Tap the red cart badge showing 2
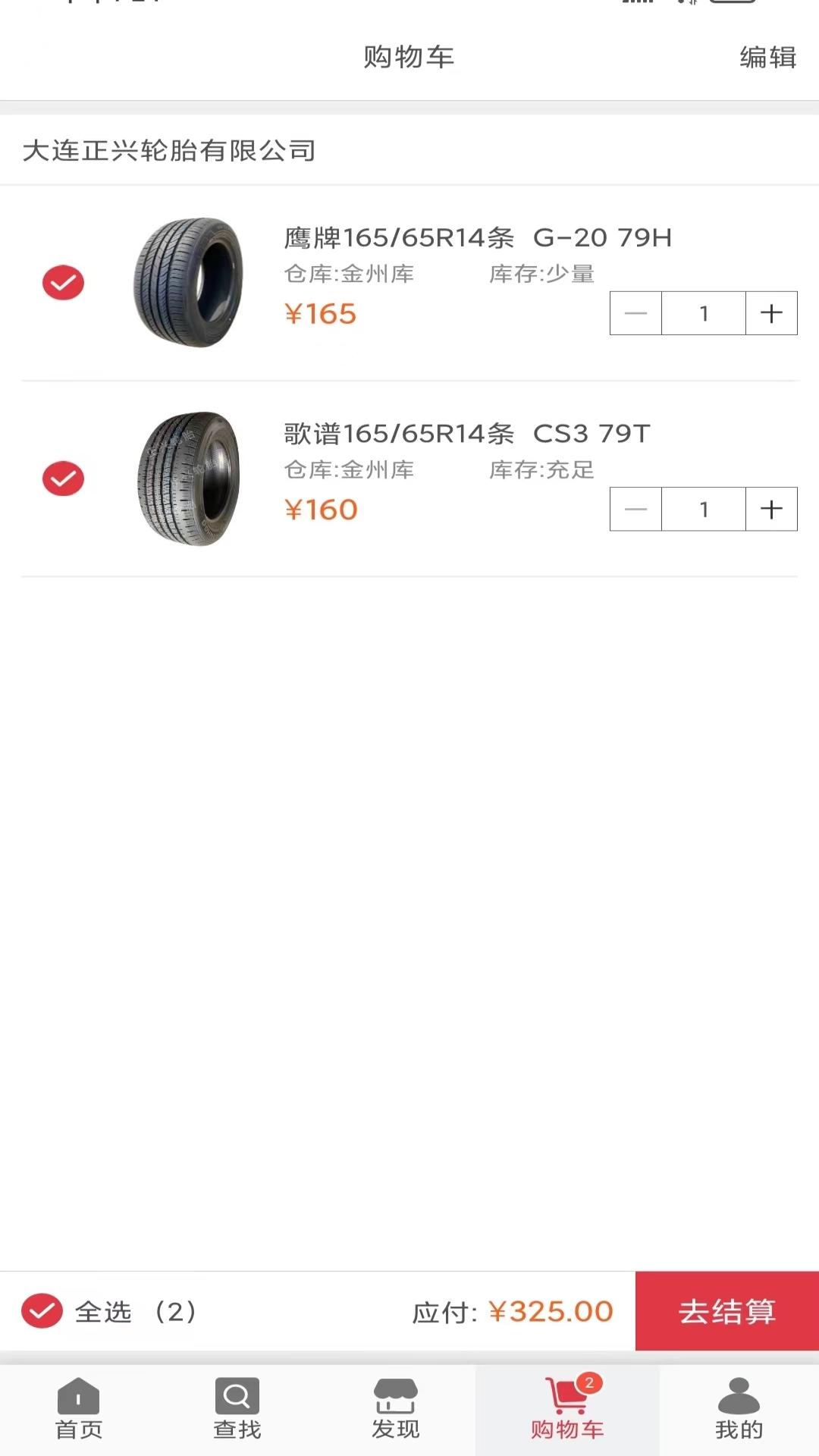The width and height of the screenshot is (819, 1456). [590, 1382]
